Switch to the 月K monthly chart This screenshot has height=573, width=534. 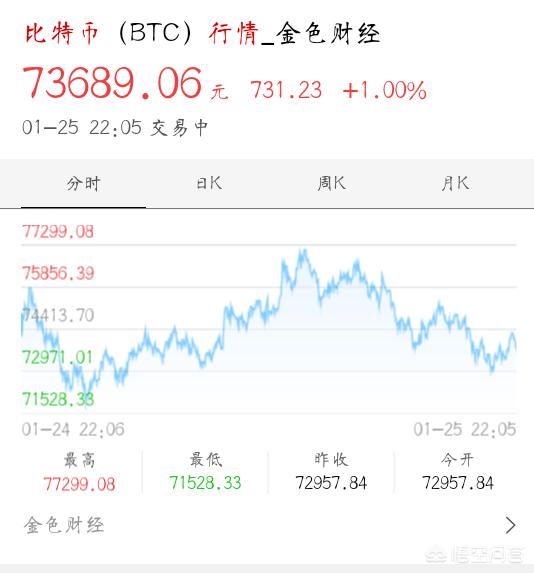pyautogui.click(x=455, y=184)
